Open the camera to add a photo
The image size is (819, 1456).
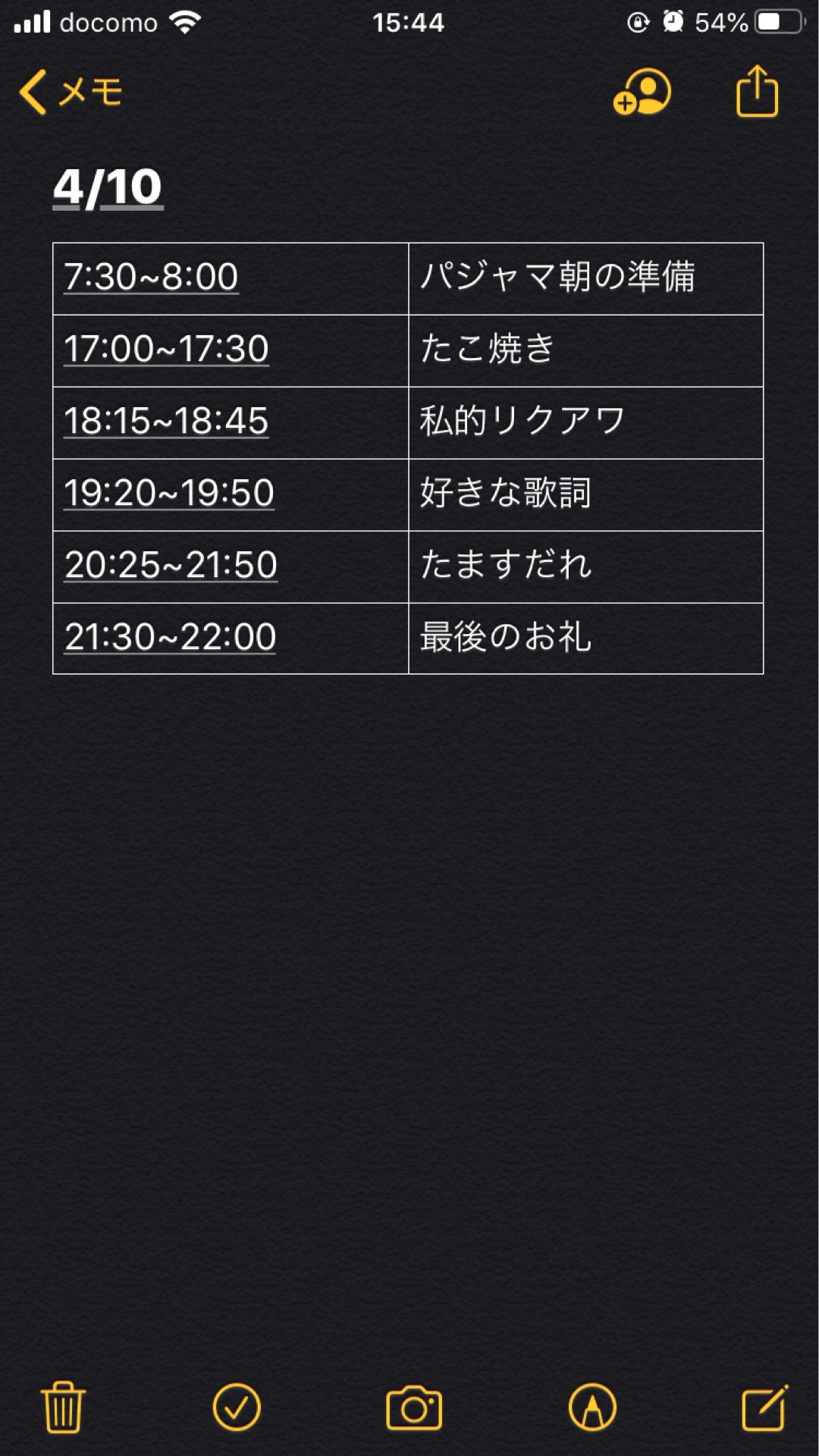[413, 1407]
